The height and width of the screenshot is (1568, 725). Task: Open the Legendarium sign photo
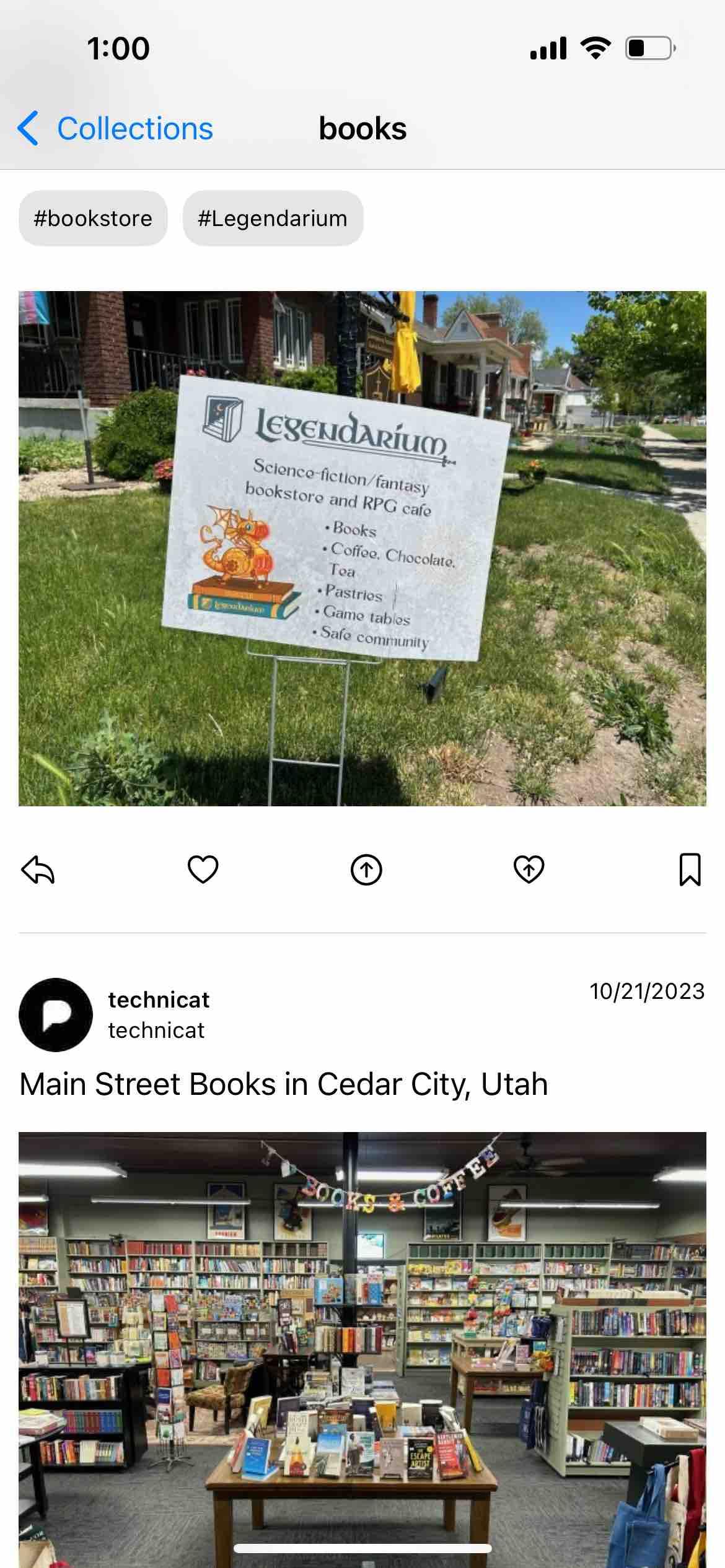(x=362, y=548)
